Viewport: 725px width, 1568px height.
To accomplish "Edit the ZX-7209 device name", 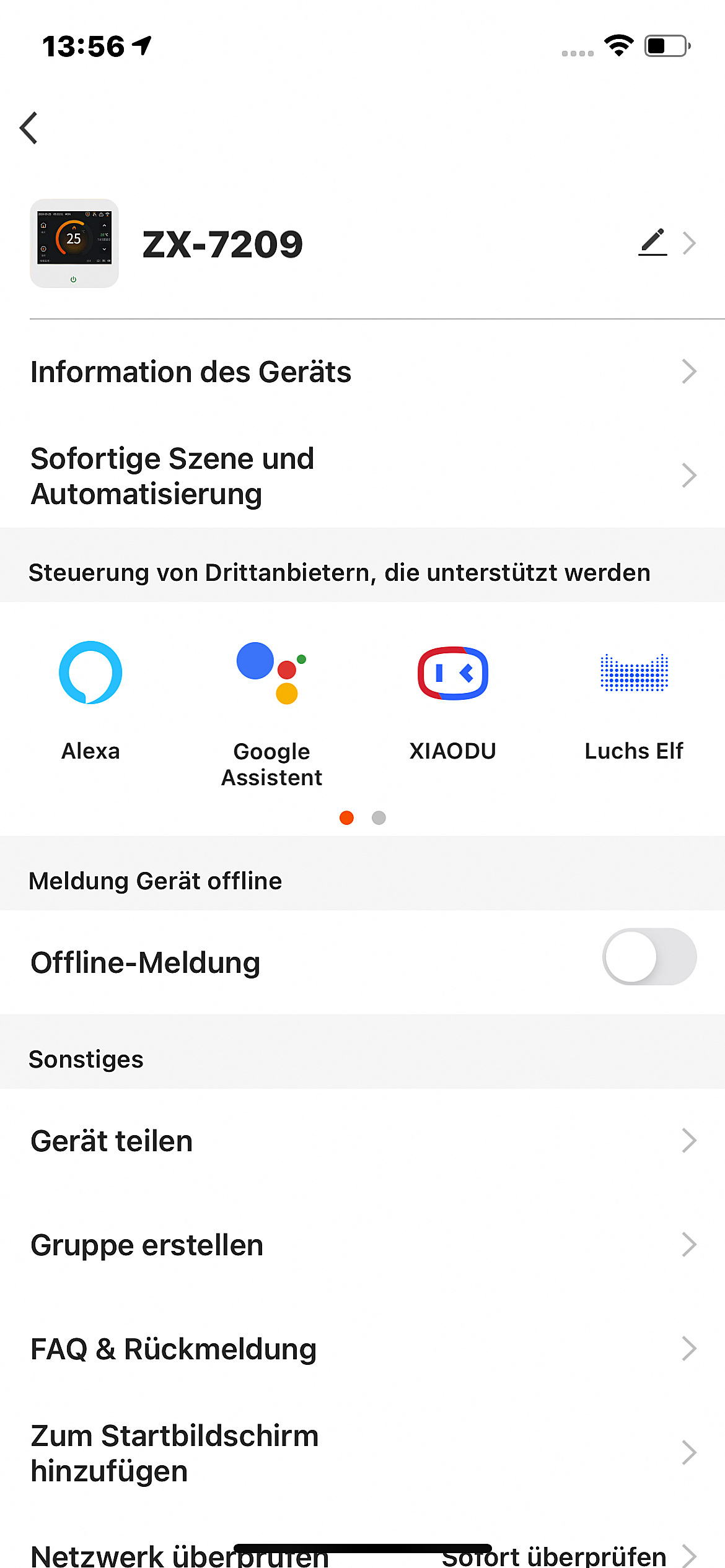I will (x=653, y=243).
